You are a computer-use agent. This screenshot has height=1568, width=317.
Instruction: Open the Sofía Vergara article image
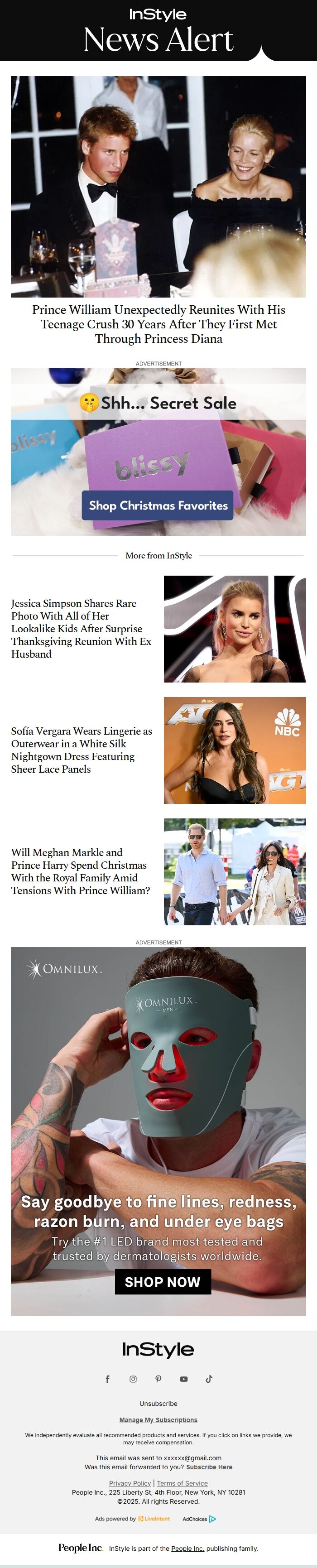click(234, 750)
